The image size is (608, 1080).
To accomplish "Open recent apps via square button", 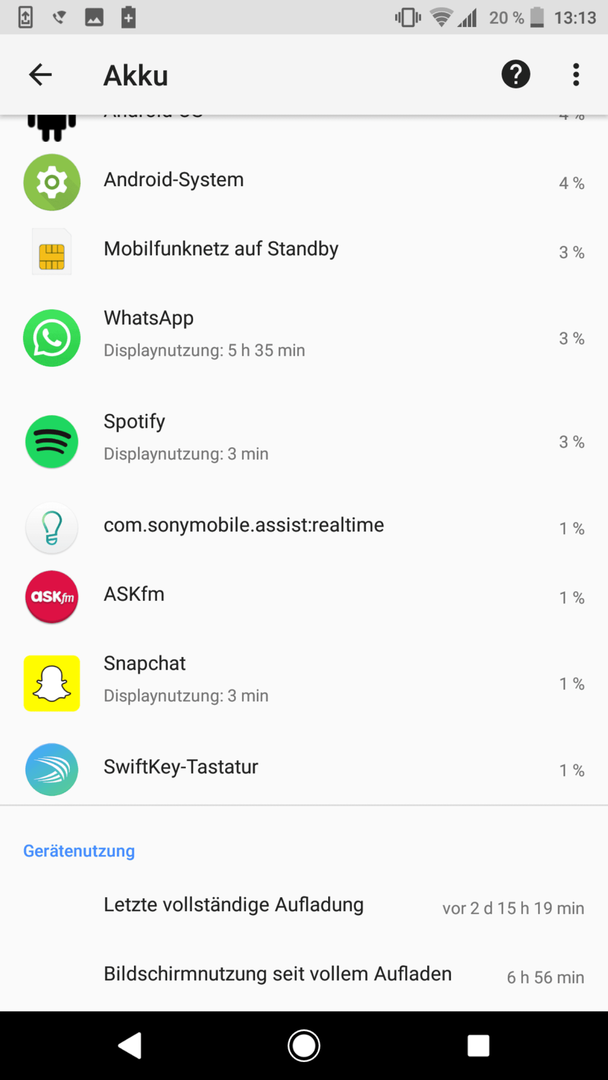I will click(x=478, y=1046).
